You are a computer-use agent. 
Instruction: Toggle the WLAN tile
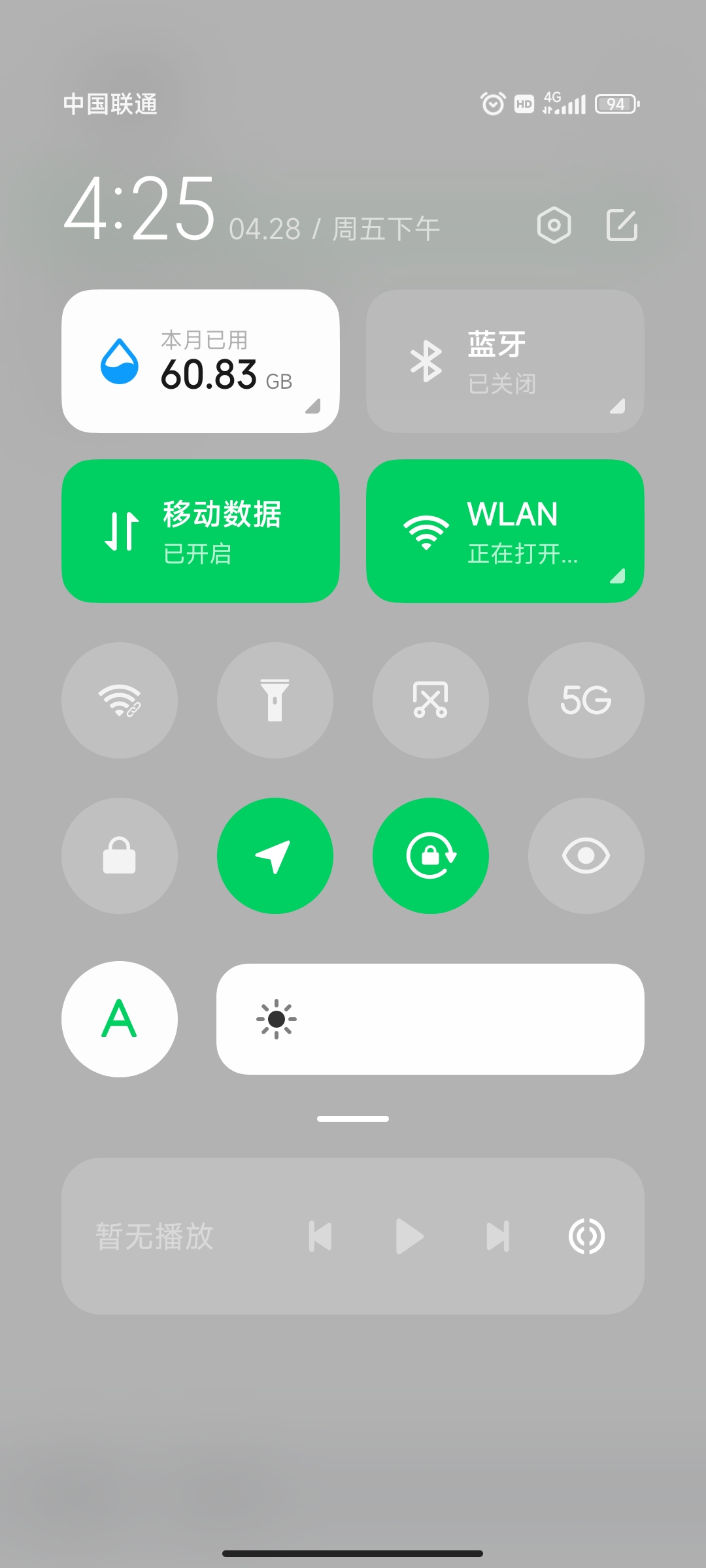pyautogui.click(x=505, y=531)
